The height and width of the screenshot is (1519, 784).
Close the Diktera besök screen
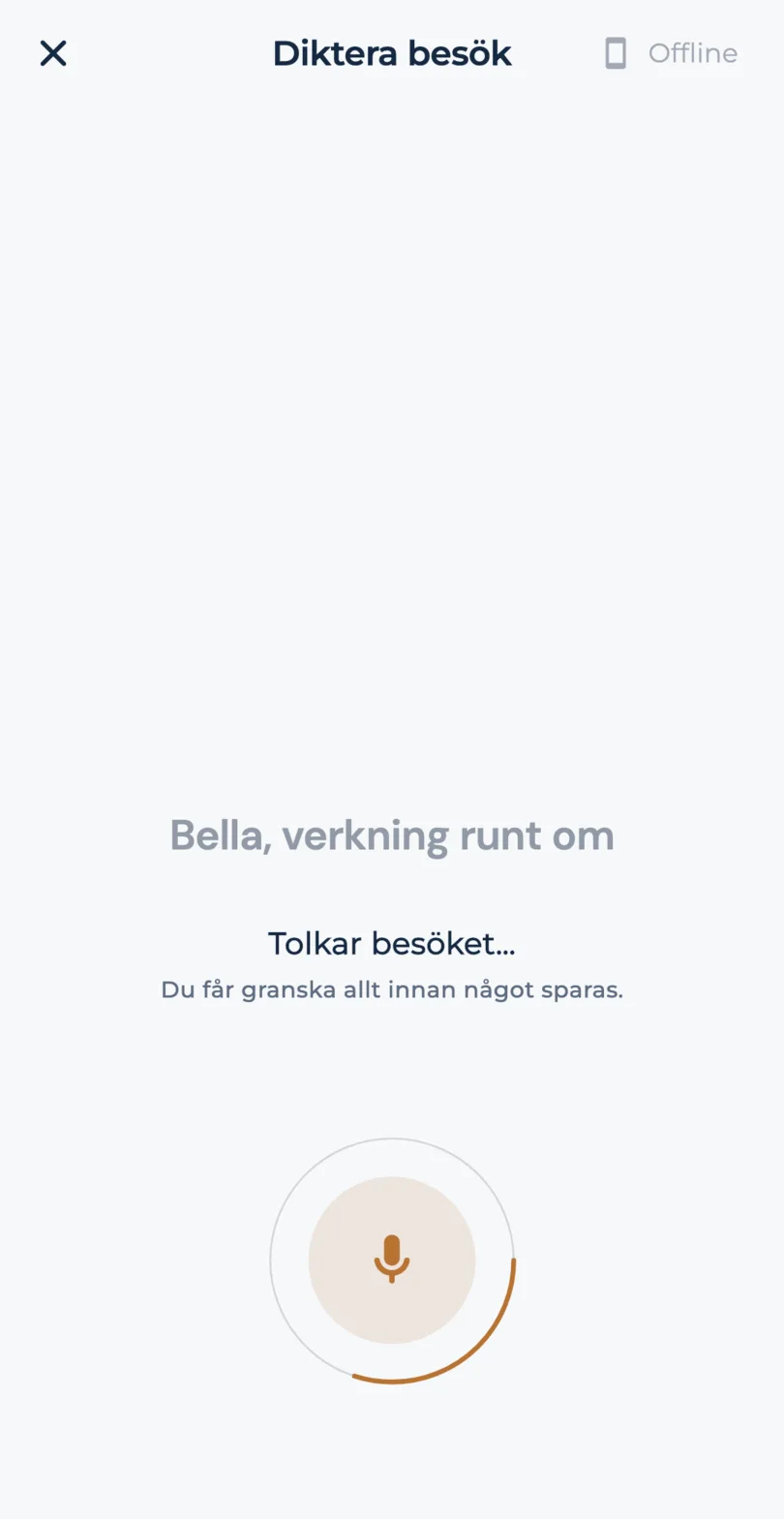[x=53, y=53]
